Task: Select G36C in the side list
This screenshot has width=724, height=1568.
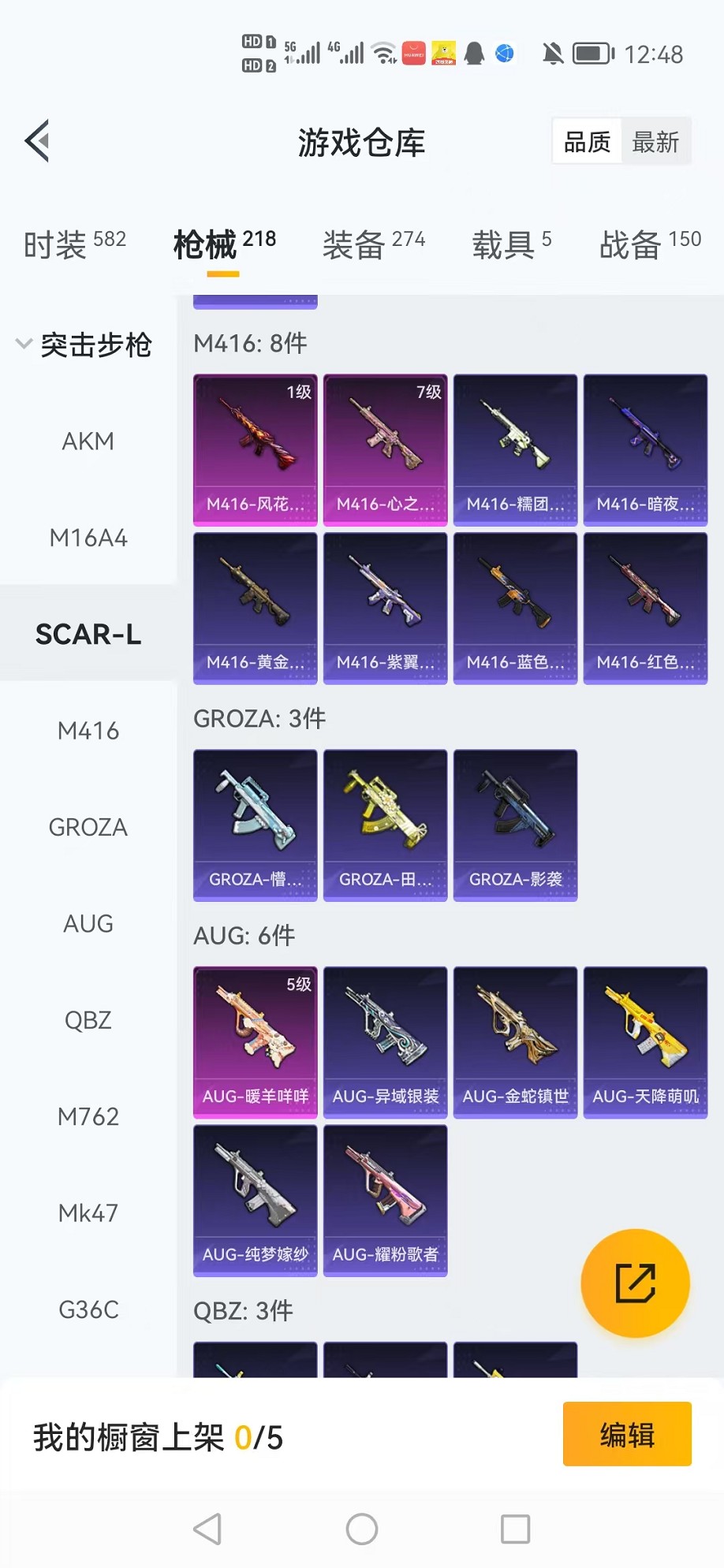Action: [88, 1309]
